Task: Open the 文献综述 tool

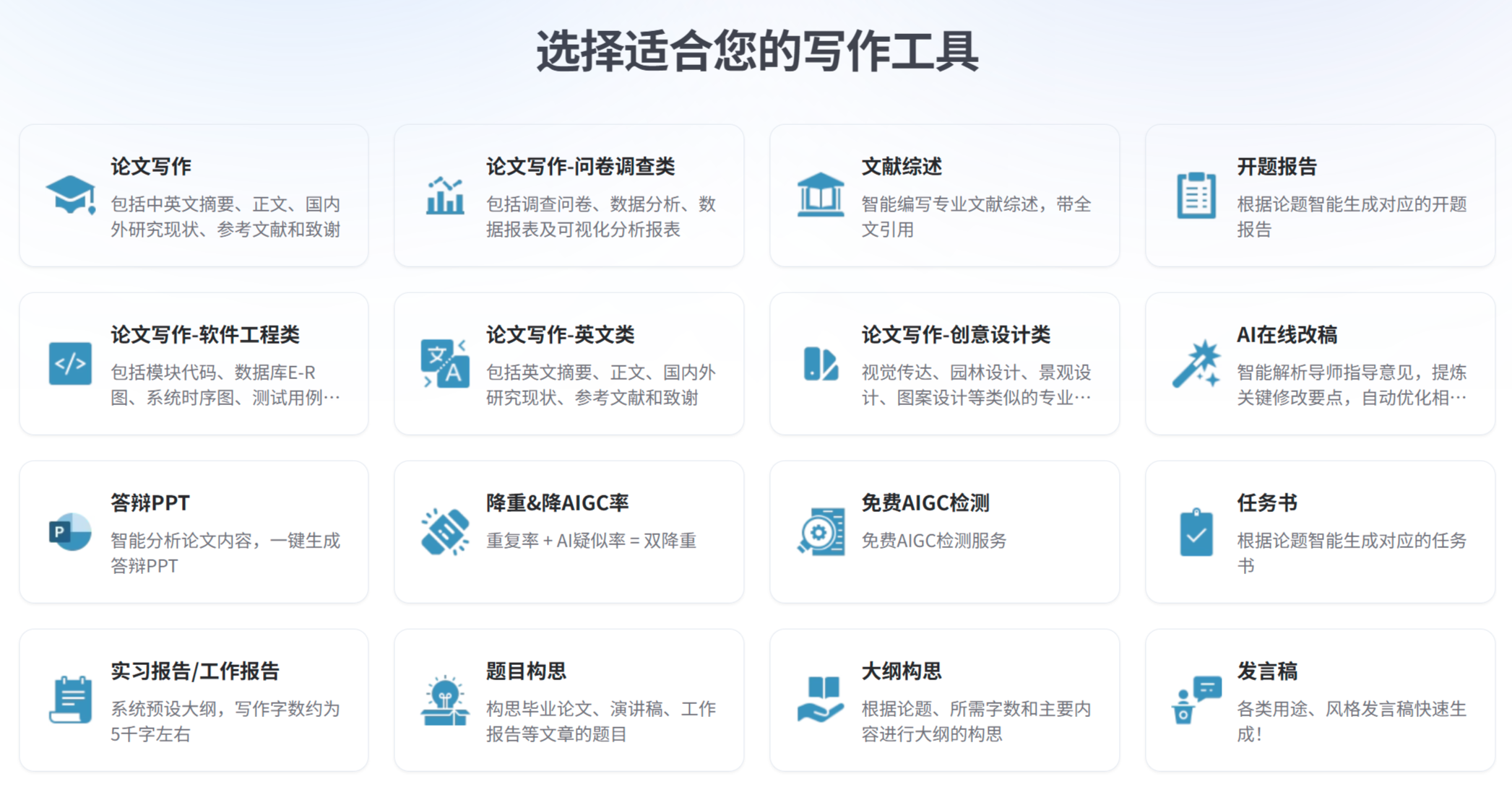Action: pos(945,196)
